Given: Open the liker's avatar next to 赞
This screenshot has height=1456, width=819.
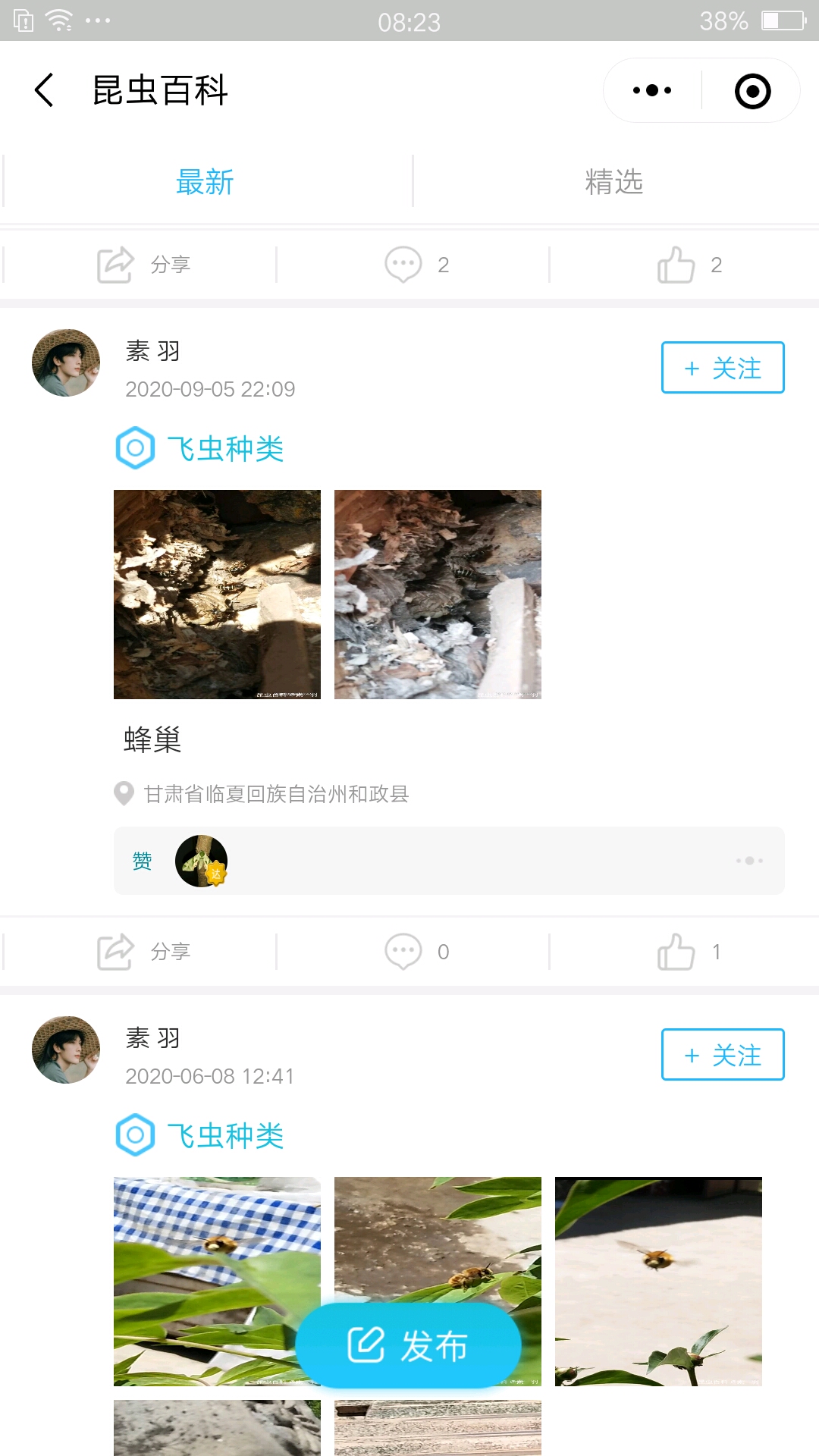Looking at the screenshot, I should (201, 861).
